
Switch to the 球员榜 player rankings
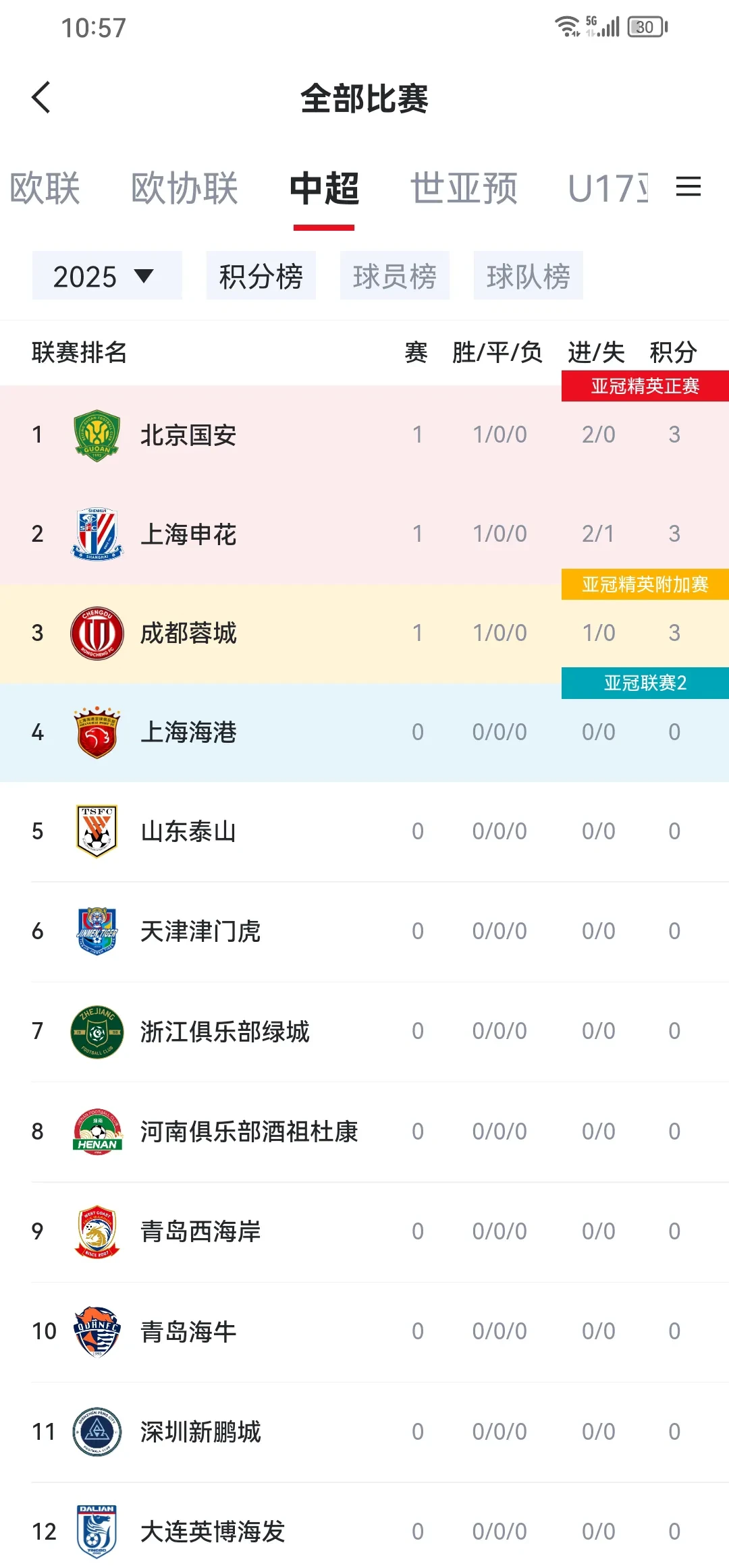click(395, 275)
